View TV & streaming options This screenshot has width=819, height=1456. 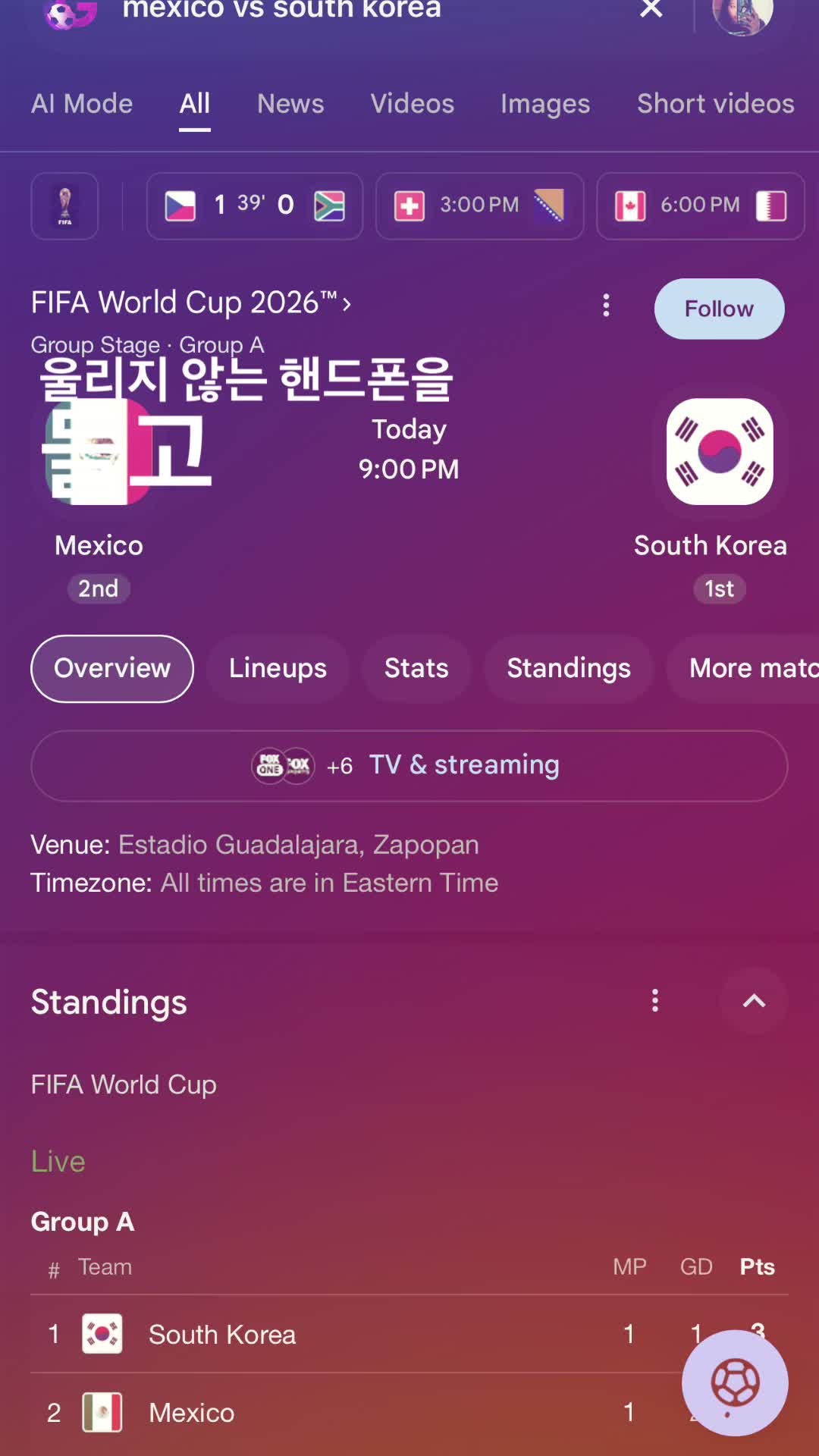[409, 765]
